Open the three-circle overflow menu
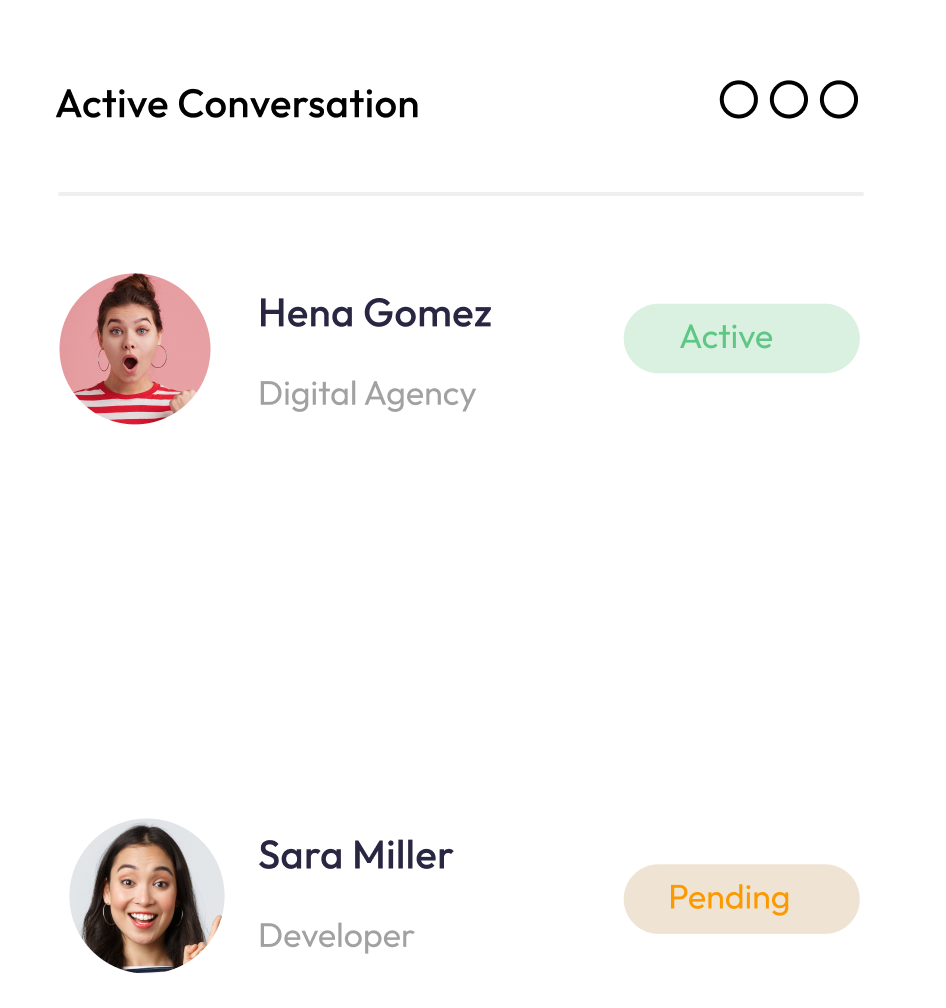The width and height of the screenshot is (946, 1008). tap(789, 100)
